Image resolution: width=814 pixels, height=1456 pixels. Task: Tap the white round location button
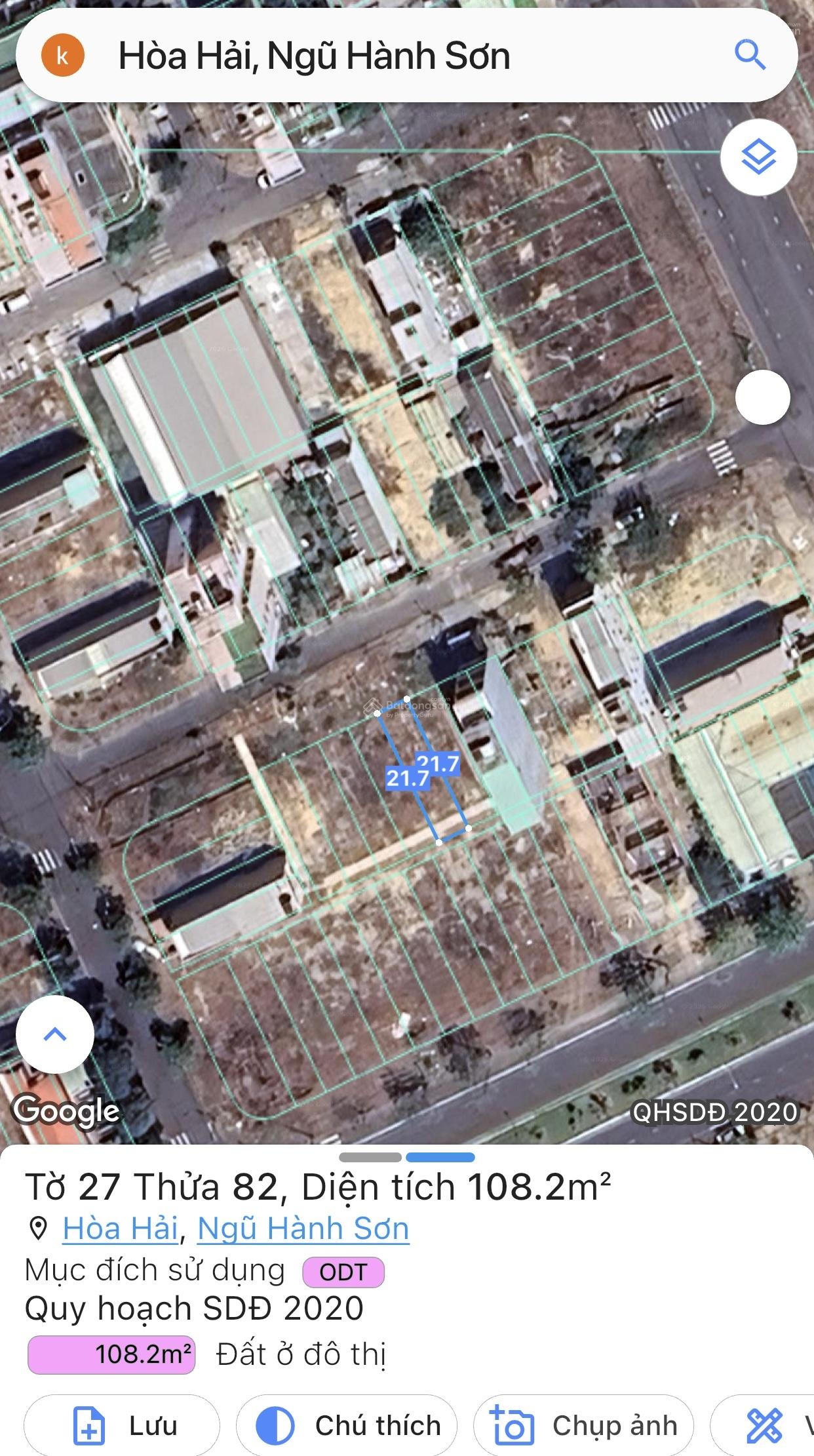(762, 397)
